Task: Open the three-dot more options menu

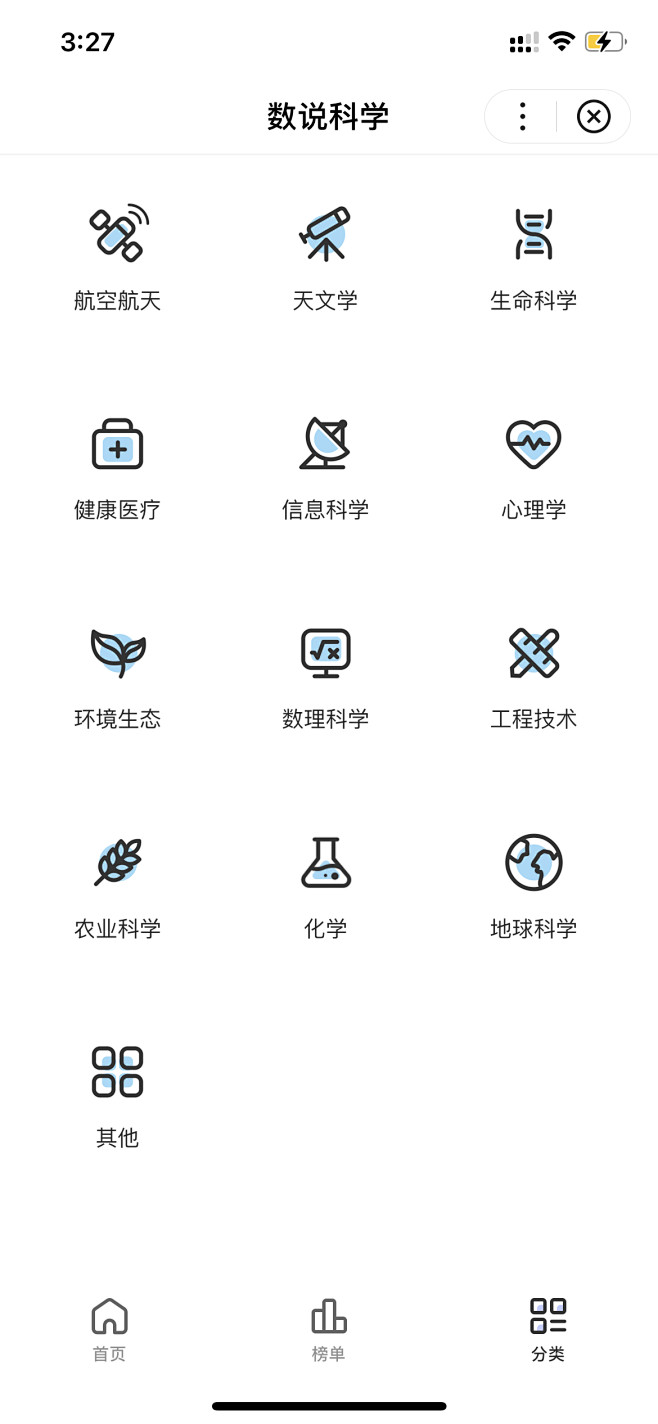Action: [x=522, y=117]
